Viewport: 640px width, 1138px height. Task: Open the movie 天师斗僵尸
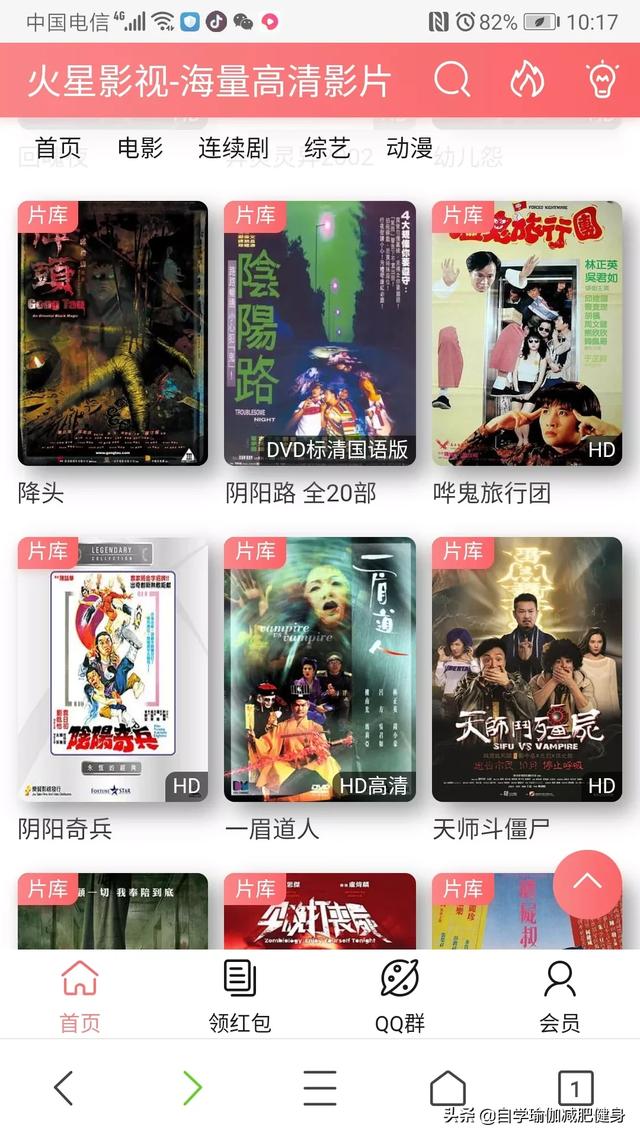coord(527,669)
